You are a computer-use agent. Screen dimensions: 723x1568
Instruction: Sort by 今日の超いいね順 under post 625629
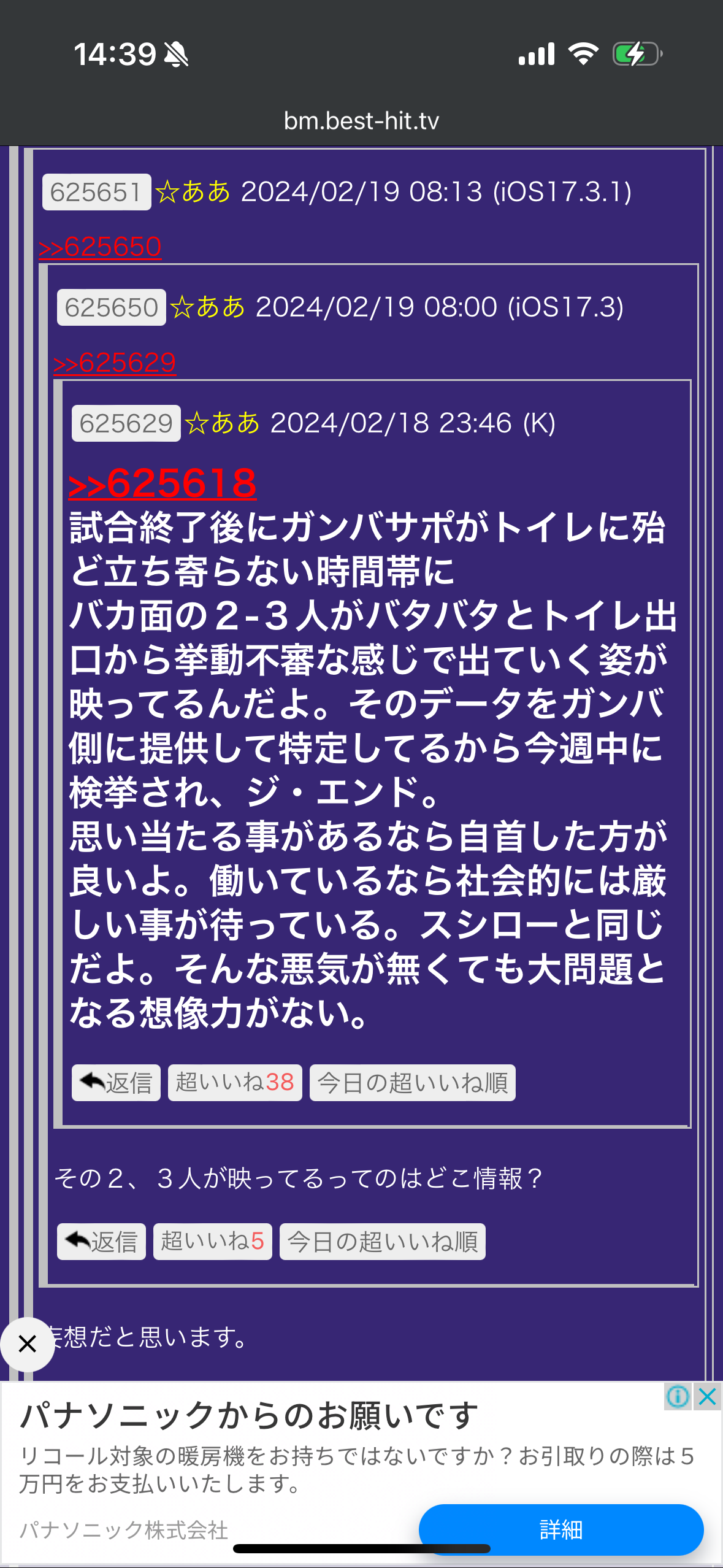click(412, 1083)
